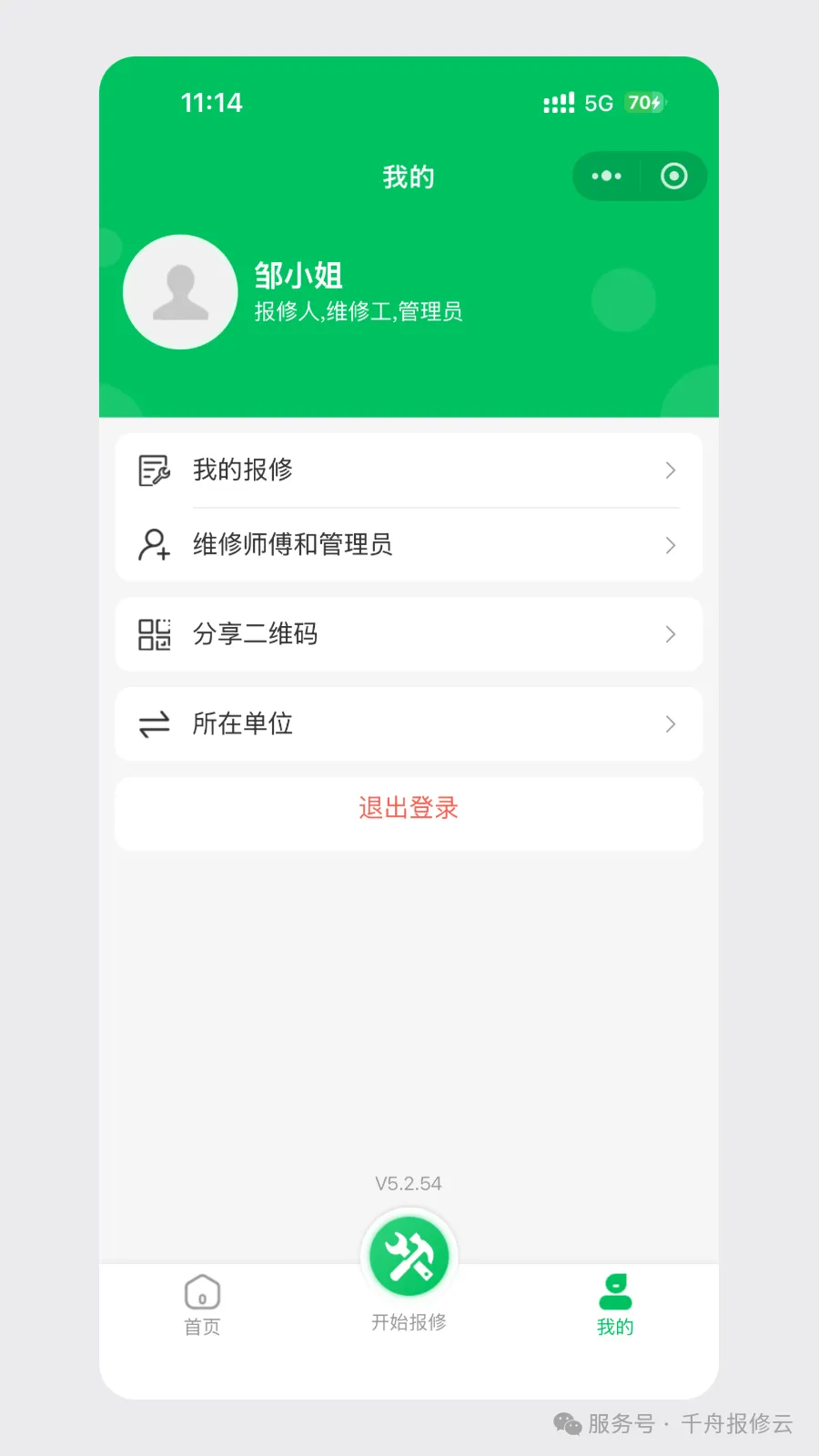Tap the red 退出登录 button
The height and width of the screenshot is (1456, 819).
coord(409,808)
